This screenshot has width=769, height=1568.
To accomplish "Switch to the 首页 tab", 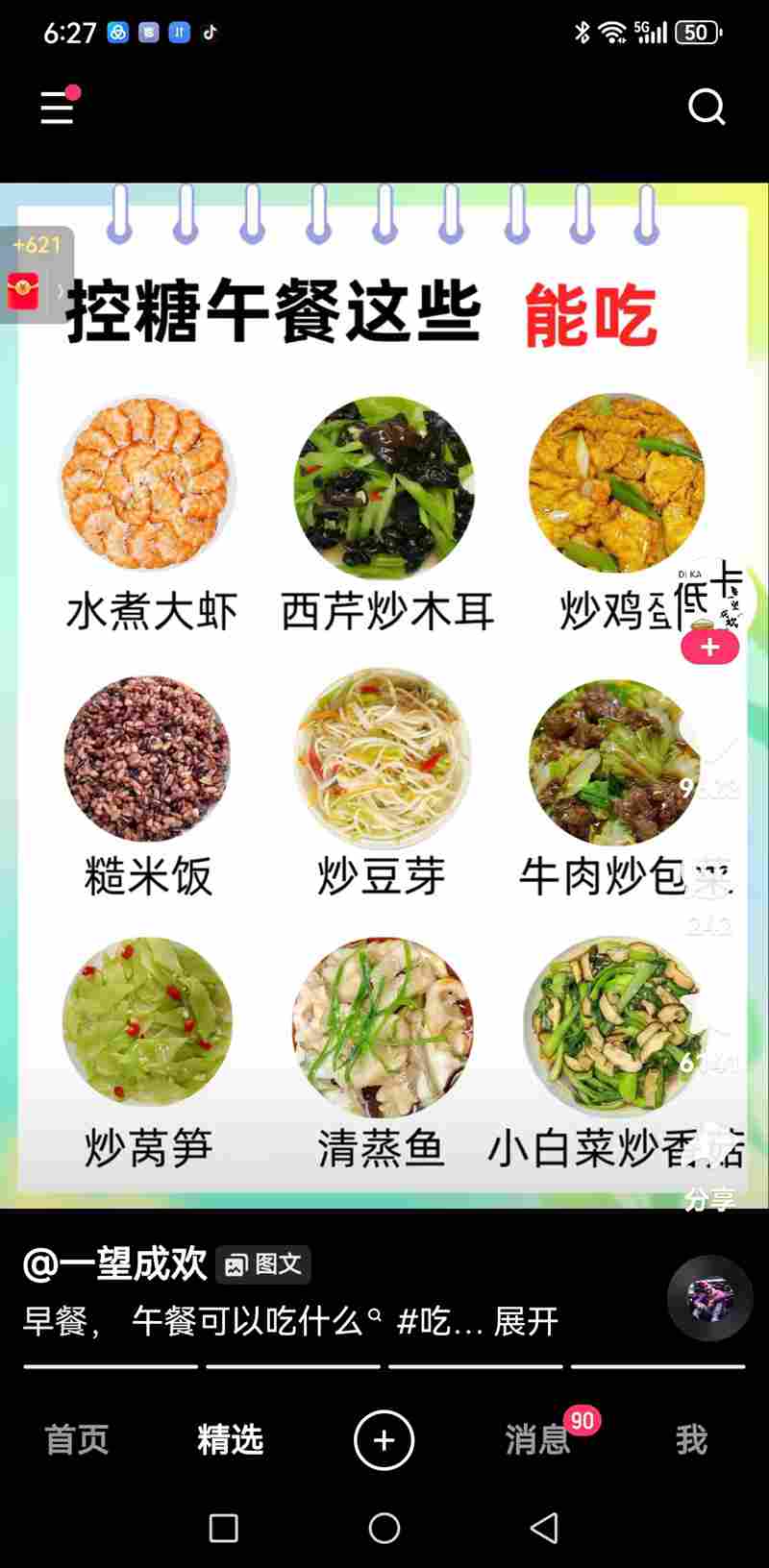I will pos(77,1439).
